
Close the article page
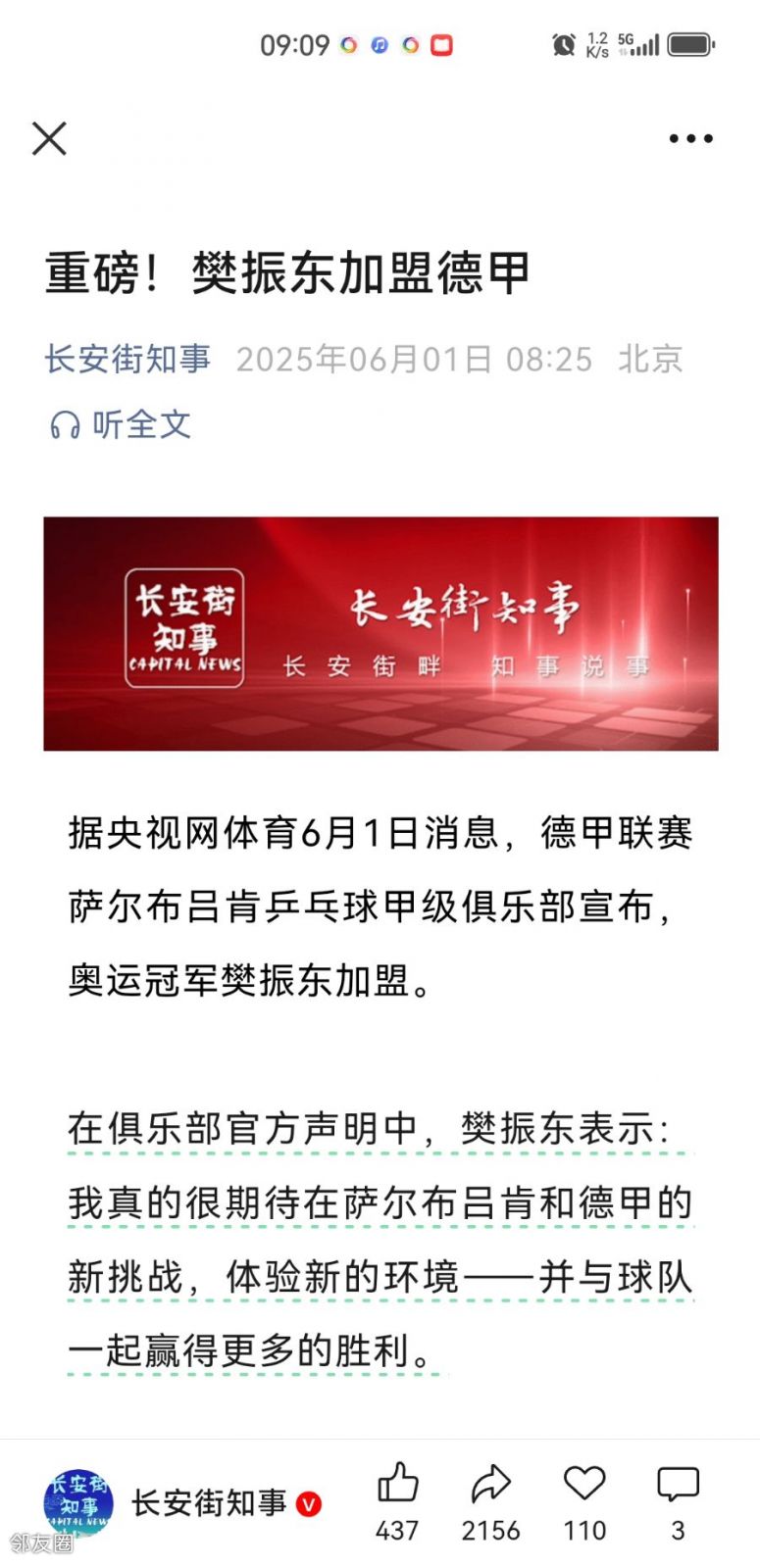(x=49, y=139)
